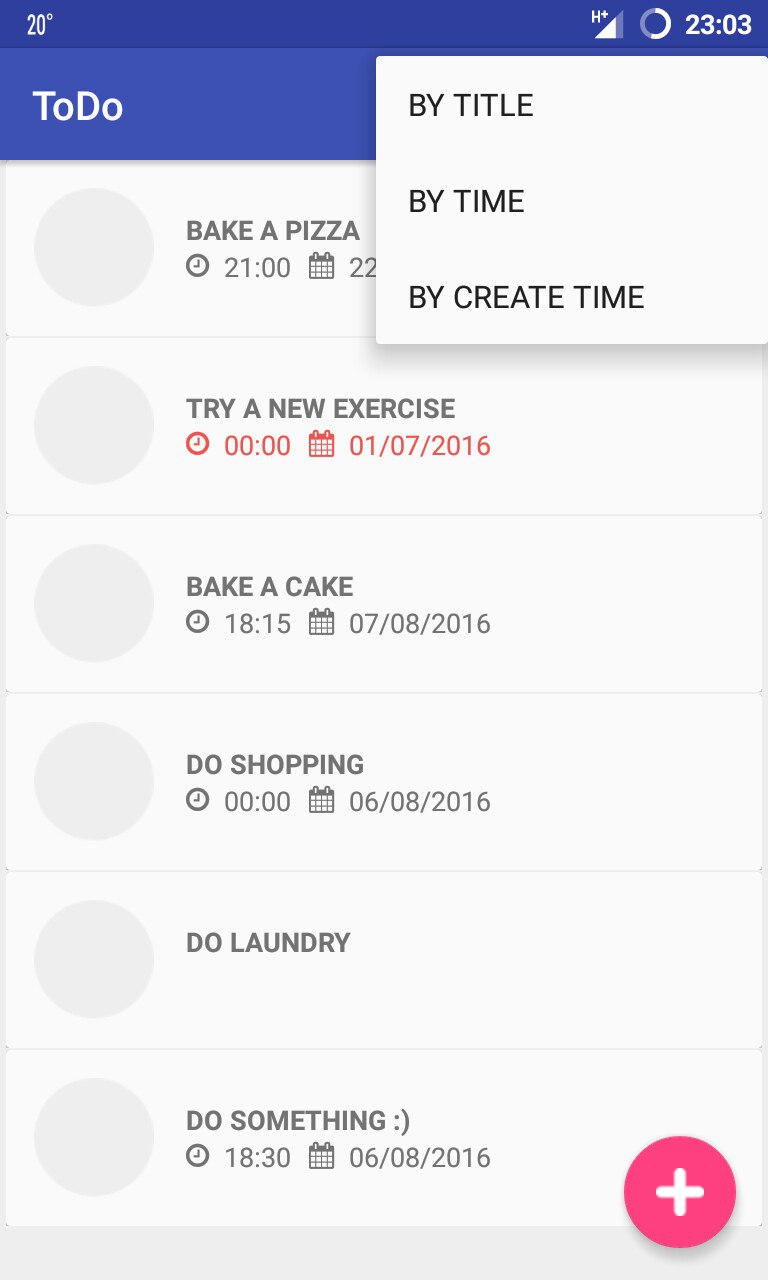Screen dimensions: 768x1280
Task: Choose By Create Time sorting
Action: pyautogui.click(x=572, y=297)
